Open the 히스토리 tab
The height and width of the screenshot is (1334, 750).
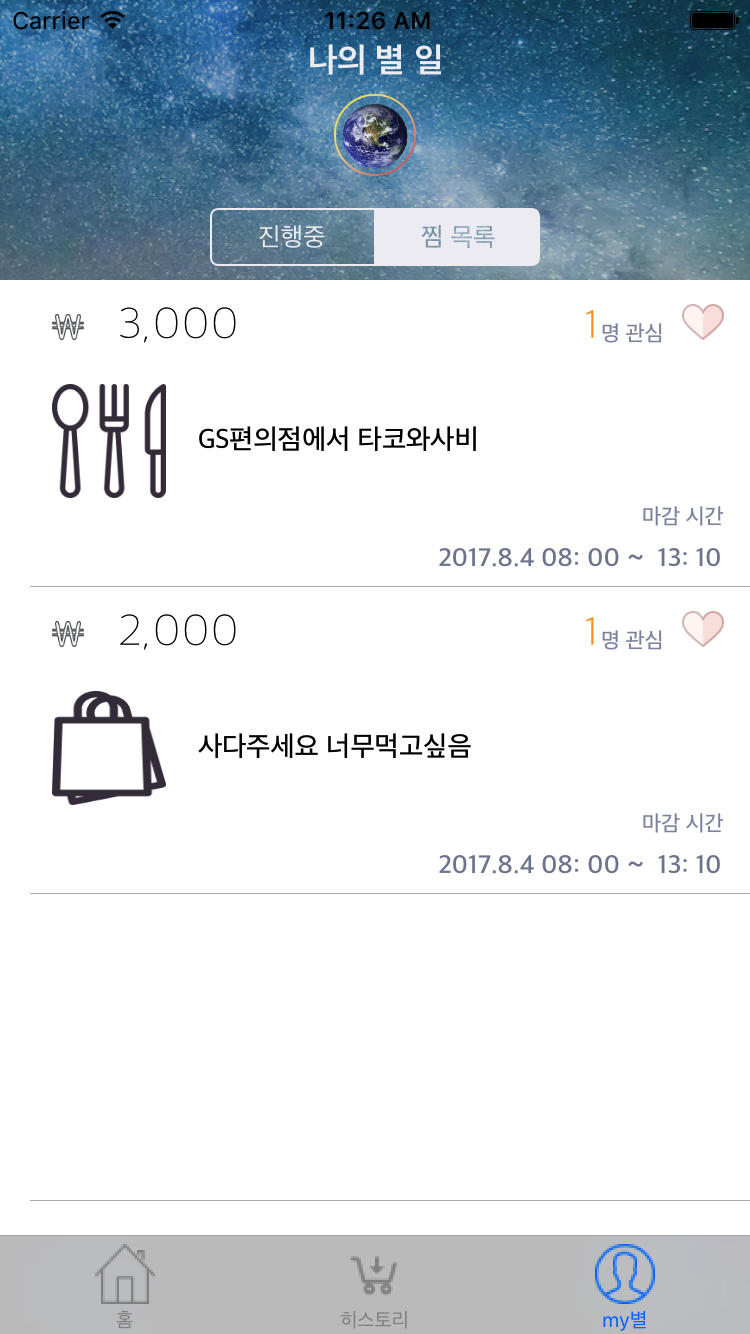(375, 1285)
